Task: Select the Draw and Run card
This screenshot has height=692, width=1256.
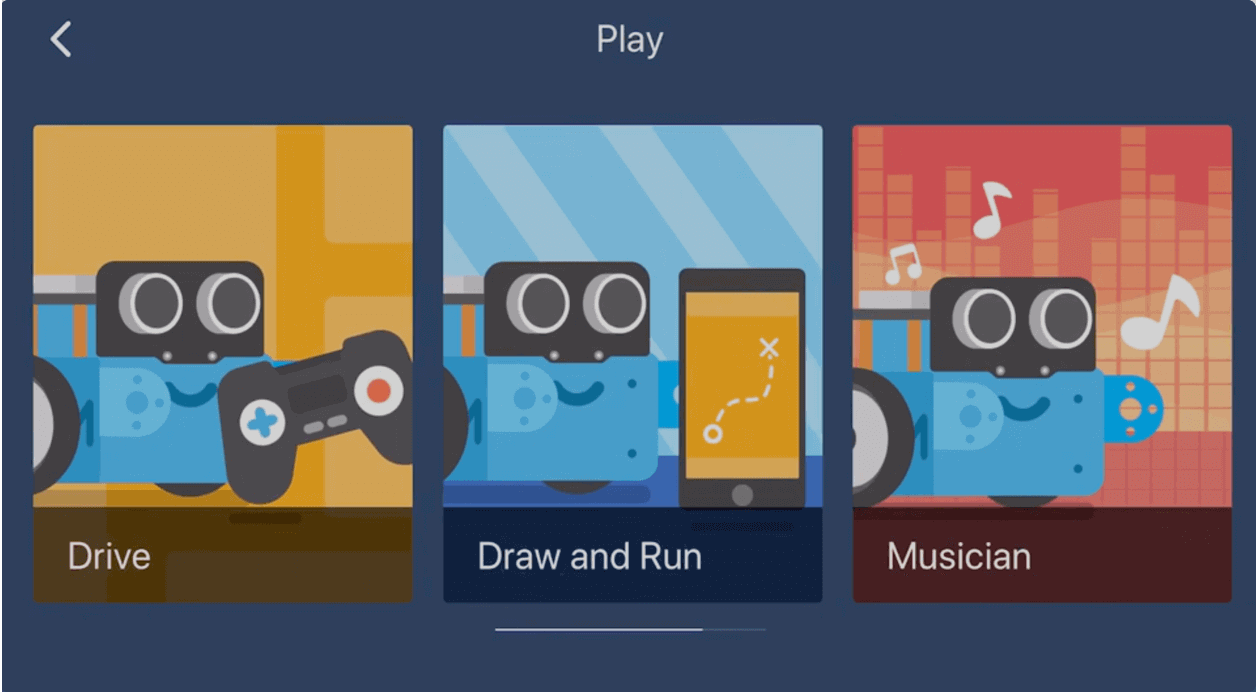Action: click(632, 364)
